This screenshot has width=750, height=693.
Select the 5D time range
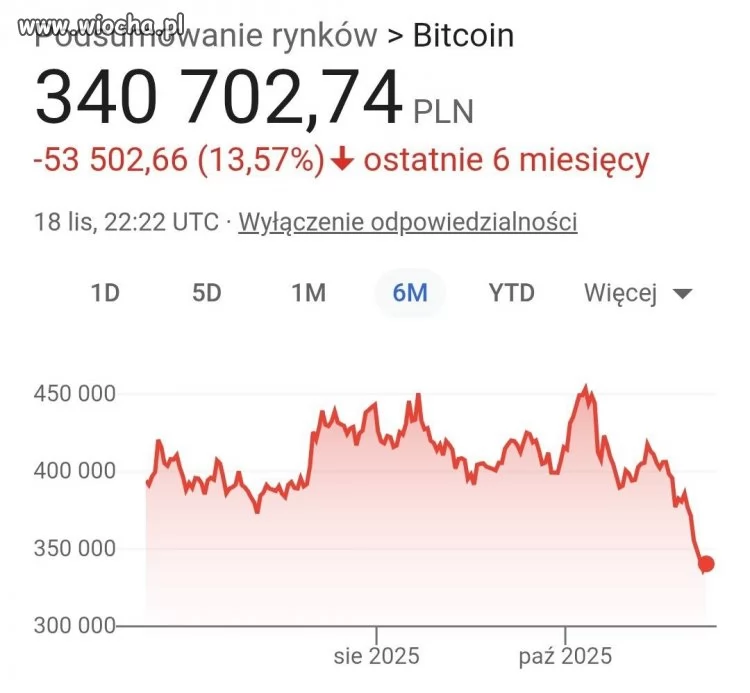pyautogui.click(x=206, y=293)
